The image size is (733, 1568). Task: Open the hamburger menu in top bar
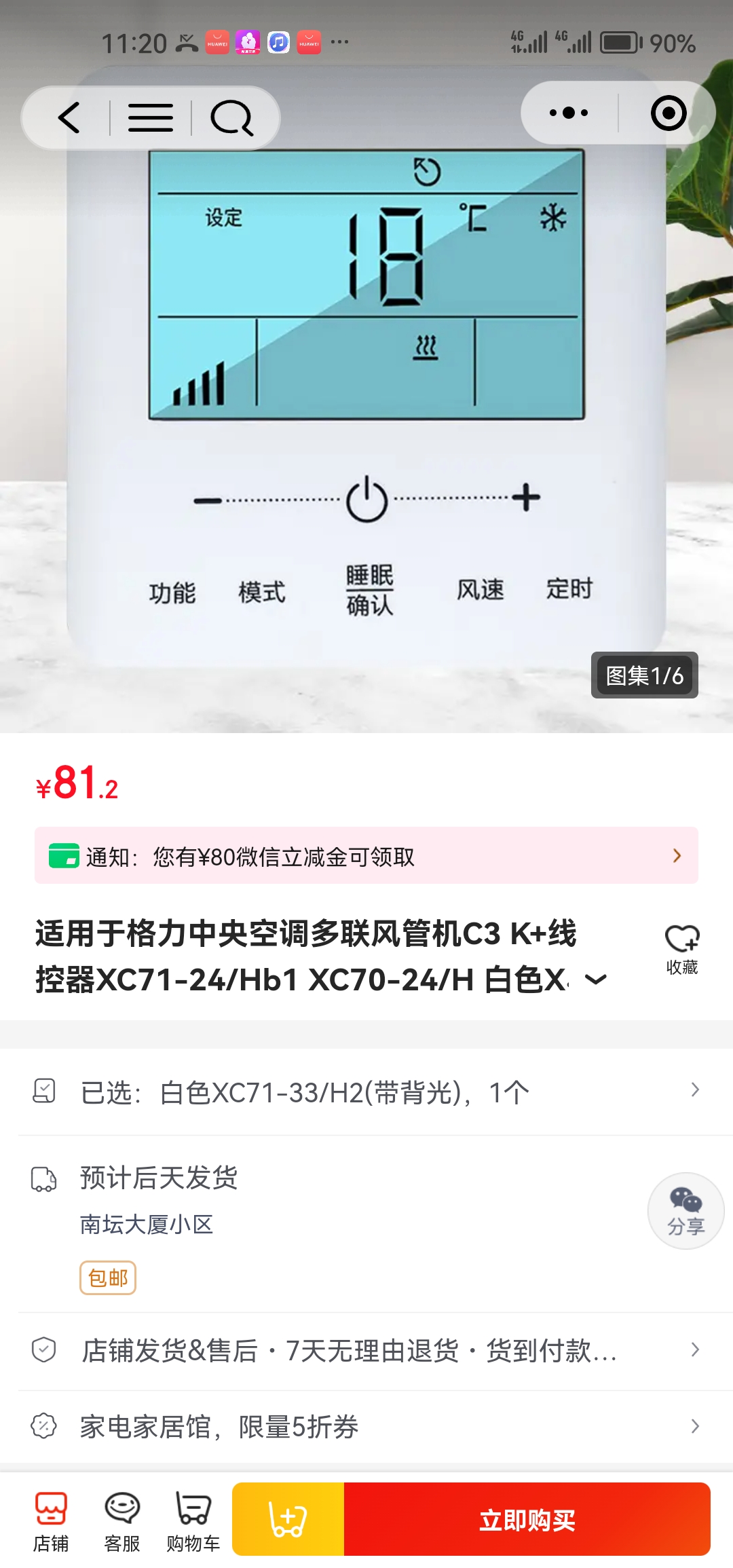click(151, 117)
